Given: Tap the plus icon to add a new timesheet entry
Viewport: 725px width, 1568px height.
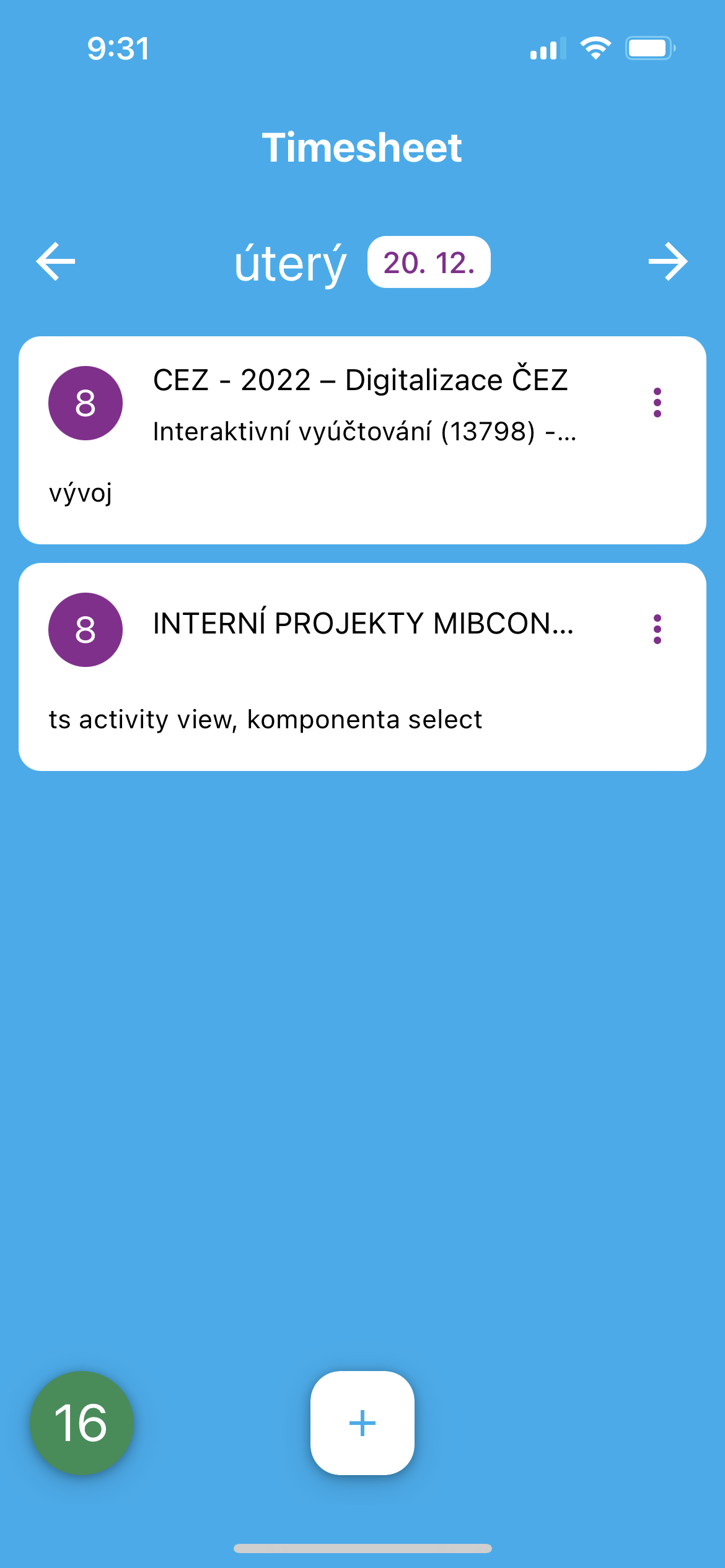Looking at the screenshot, I should 362,1422.
